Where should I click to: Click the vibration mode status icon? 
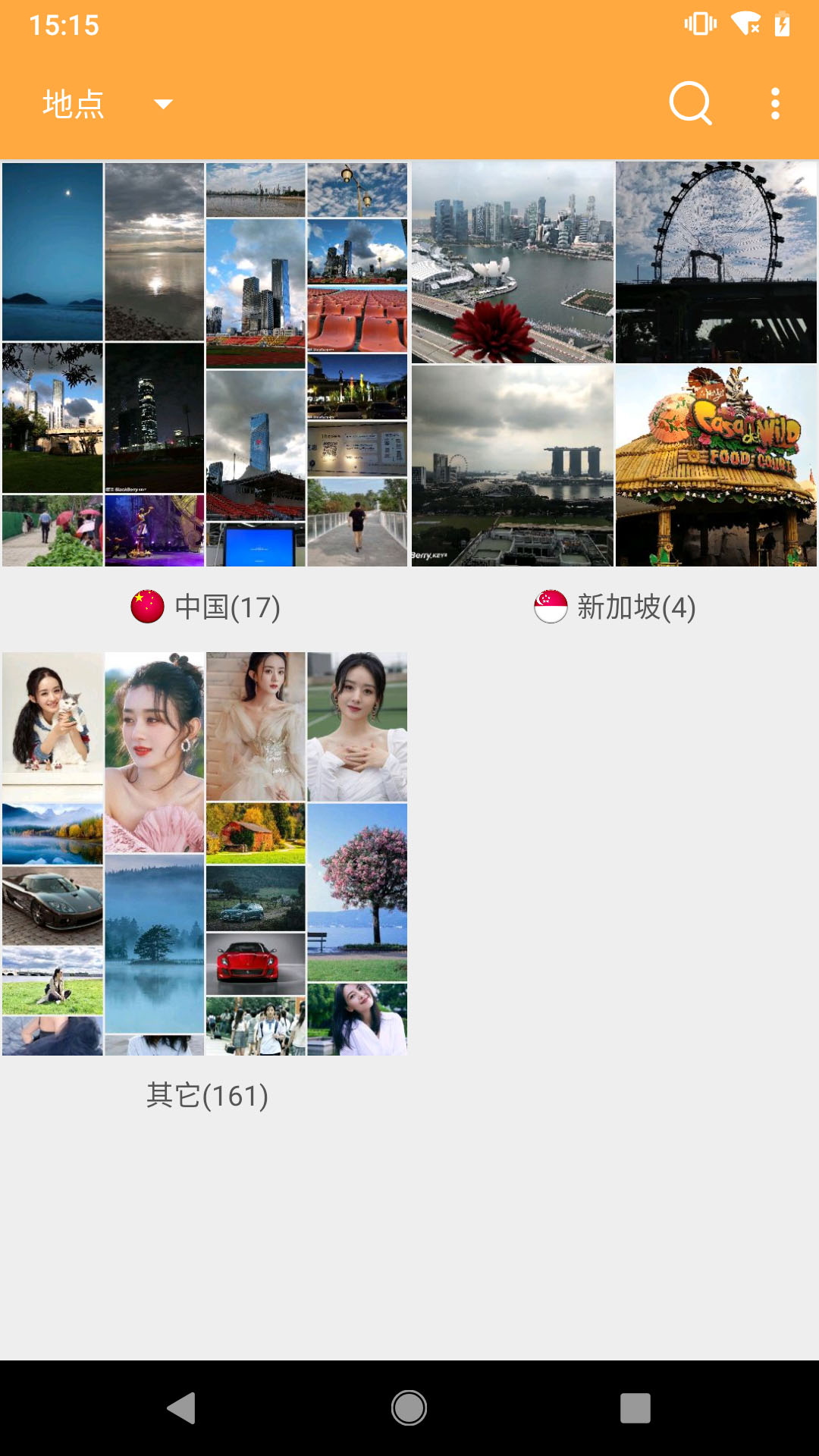point(698,24)
